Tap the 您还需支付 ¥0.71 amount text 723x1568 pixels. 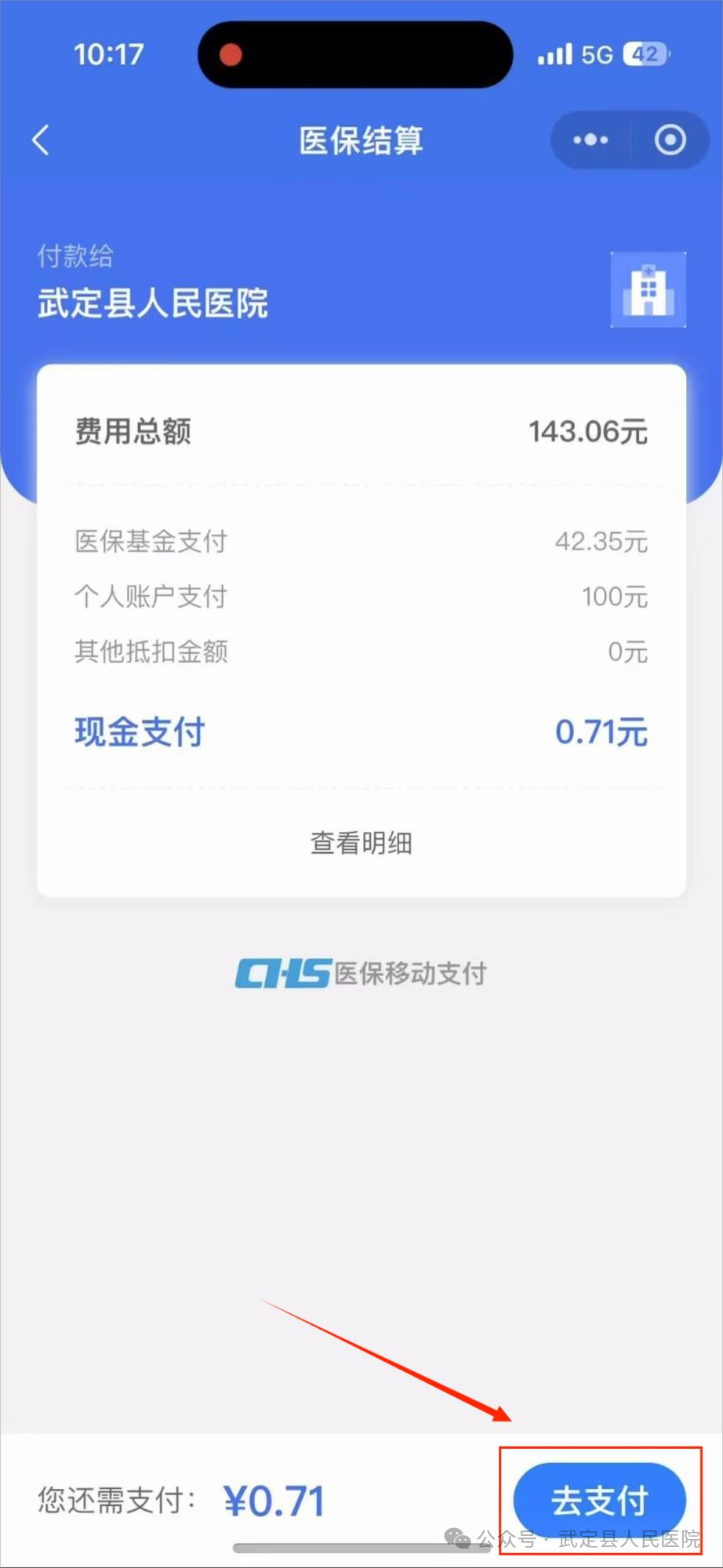tap(180, 1499)
